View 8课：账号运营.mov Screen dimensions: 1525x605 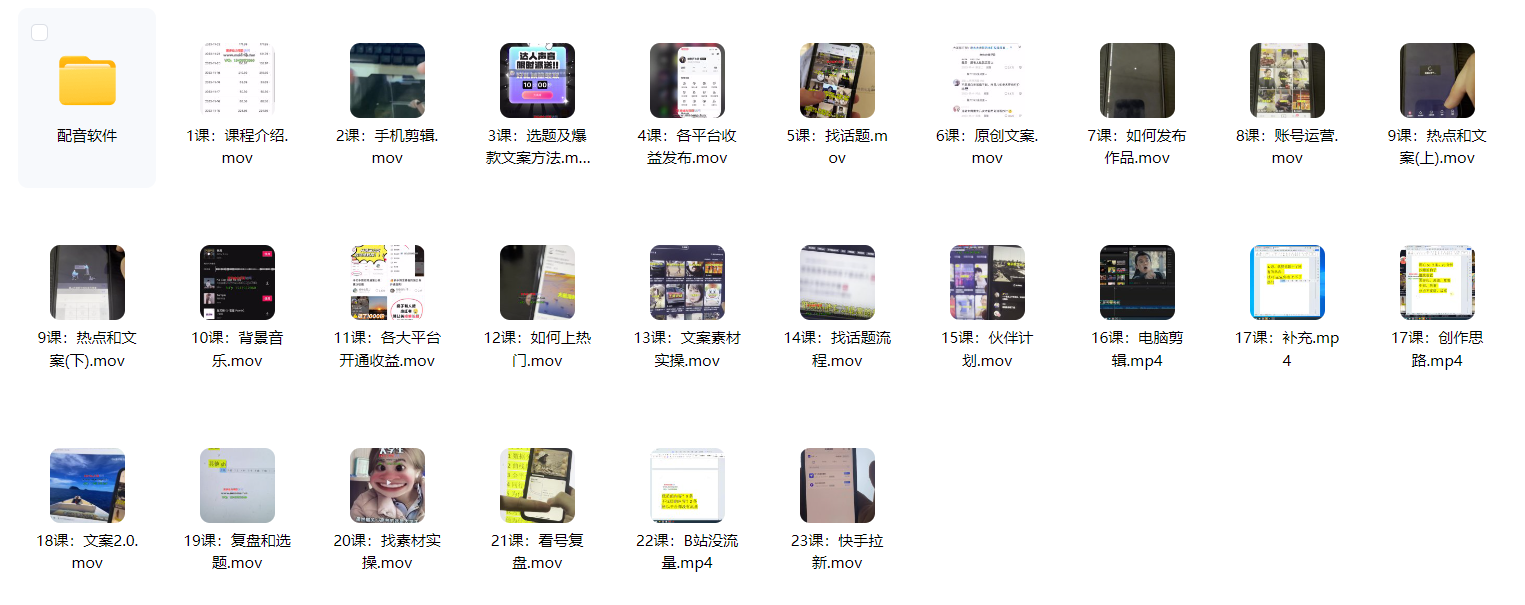pyautogui.click(x=1287, y=81)
